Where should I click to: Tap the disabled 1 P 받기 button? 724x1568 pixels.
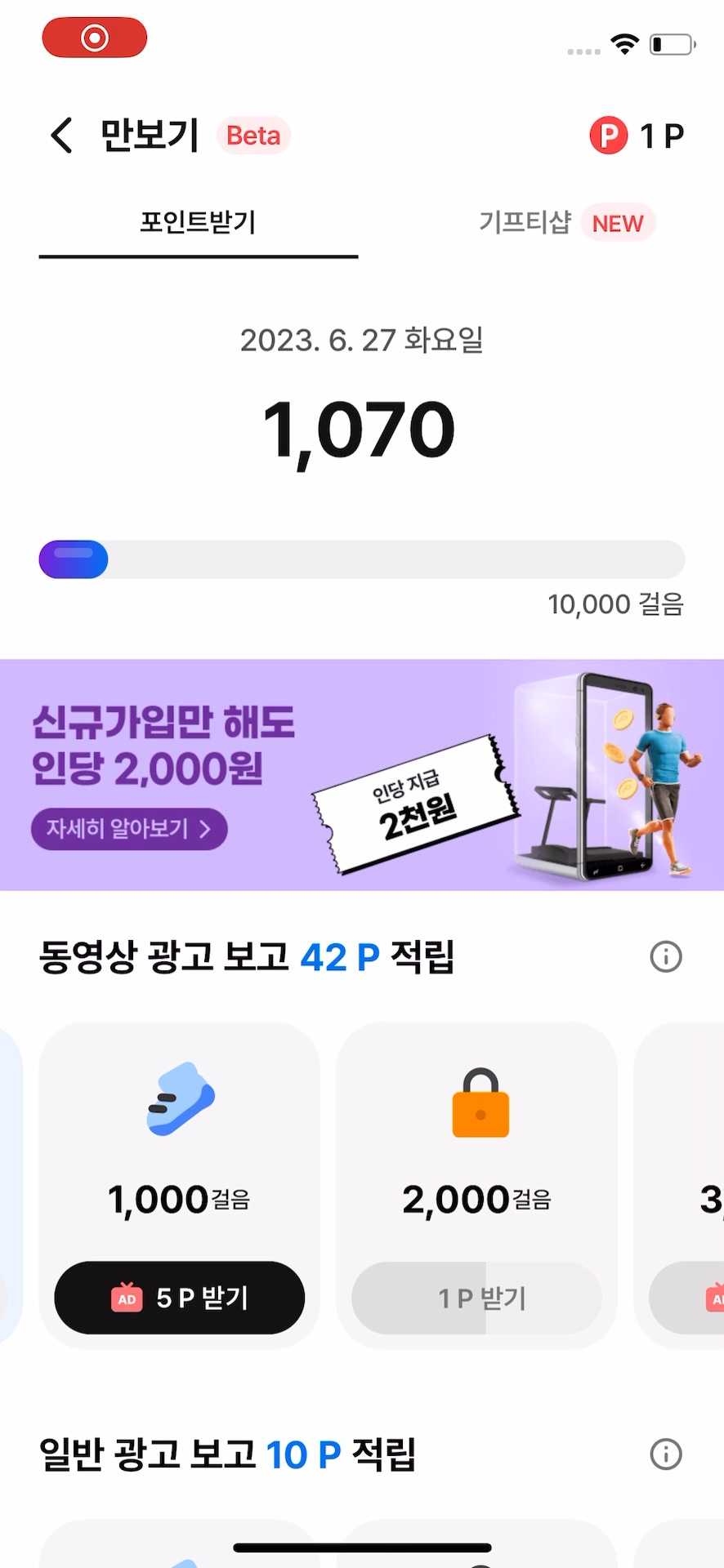pyautogui.click(x=477, y=1298)
